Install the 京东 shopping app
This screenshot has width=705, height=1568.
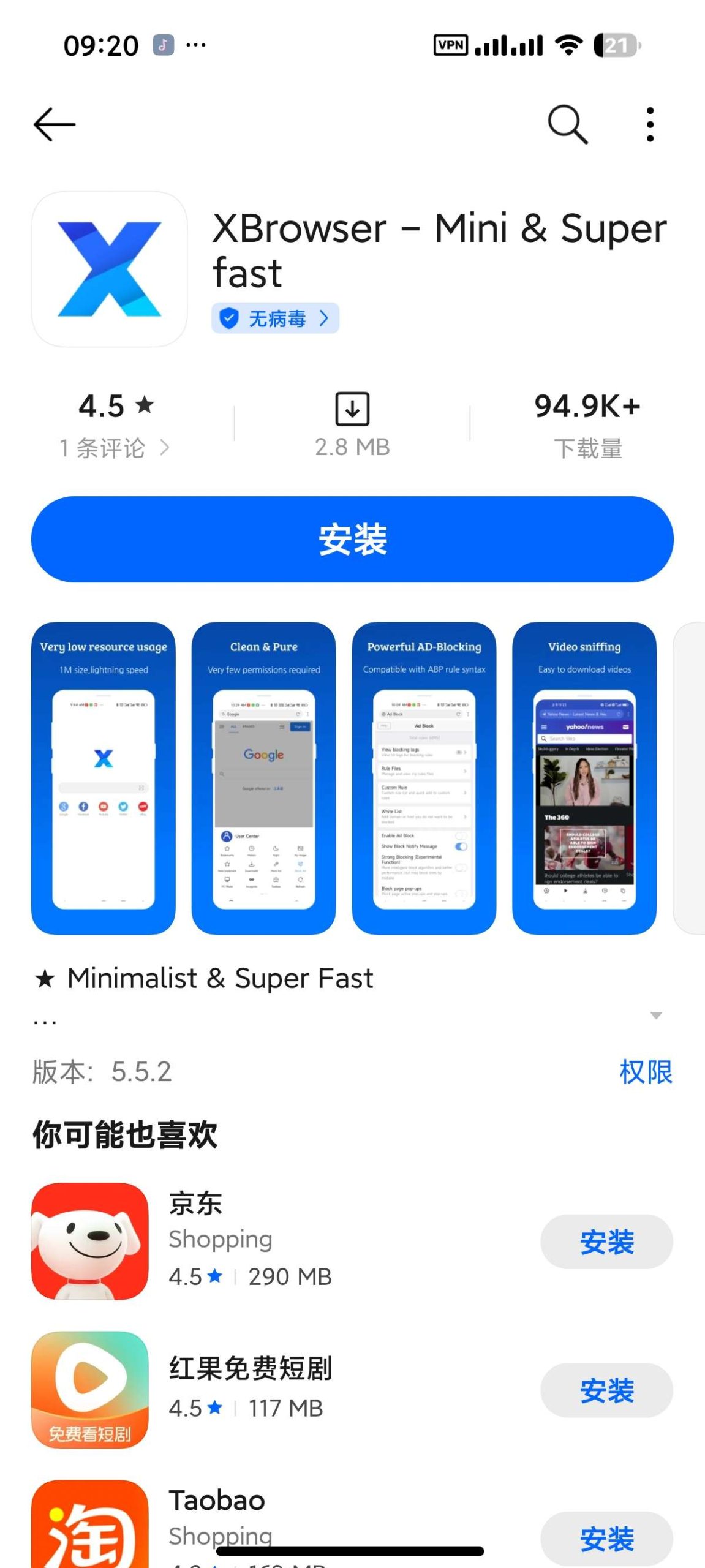(607, 1242)
